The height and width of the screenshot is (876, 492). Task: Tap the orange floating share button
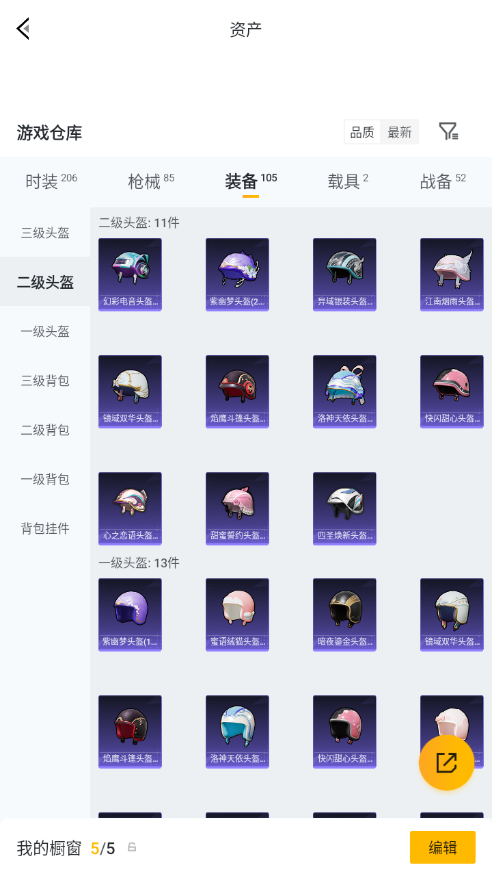446,763
